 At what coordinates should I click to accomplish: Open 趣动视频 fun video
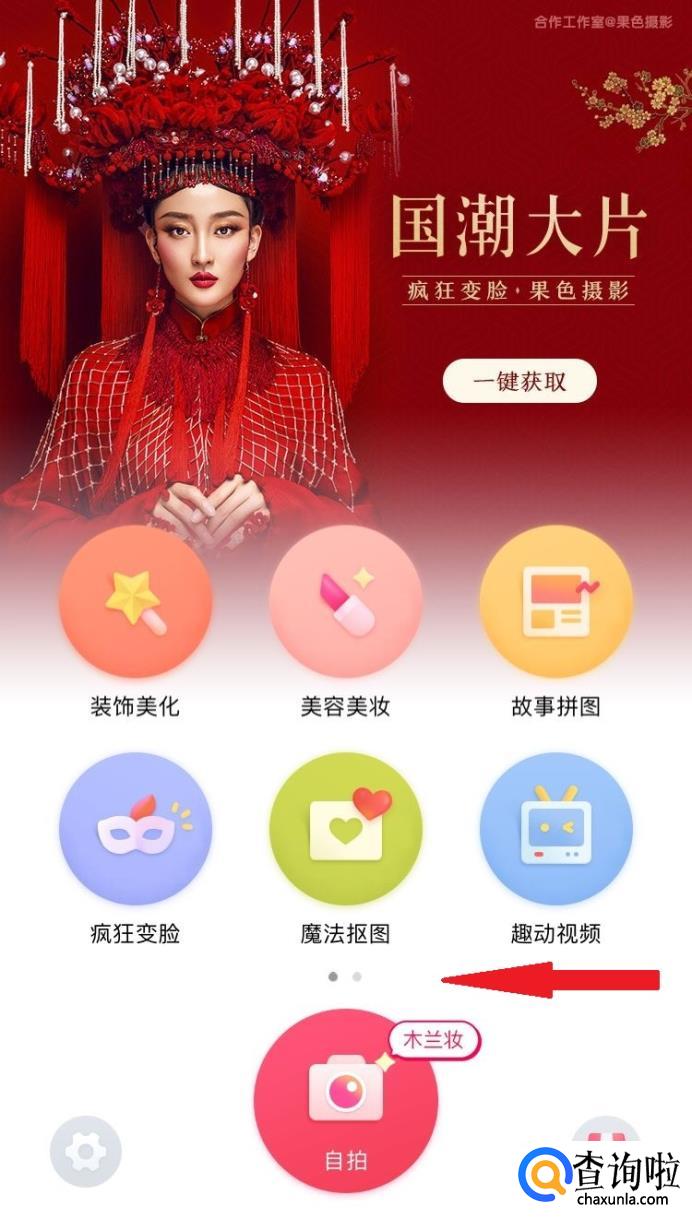[x=556, y=829]
